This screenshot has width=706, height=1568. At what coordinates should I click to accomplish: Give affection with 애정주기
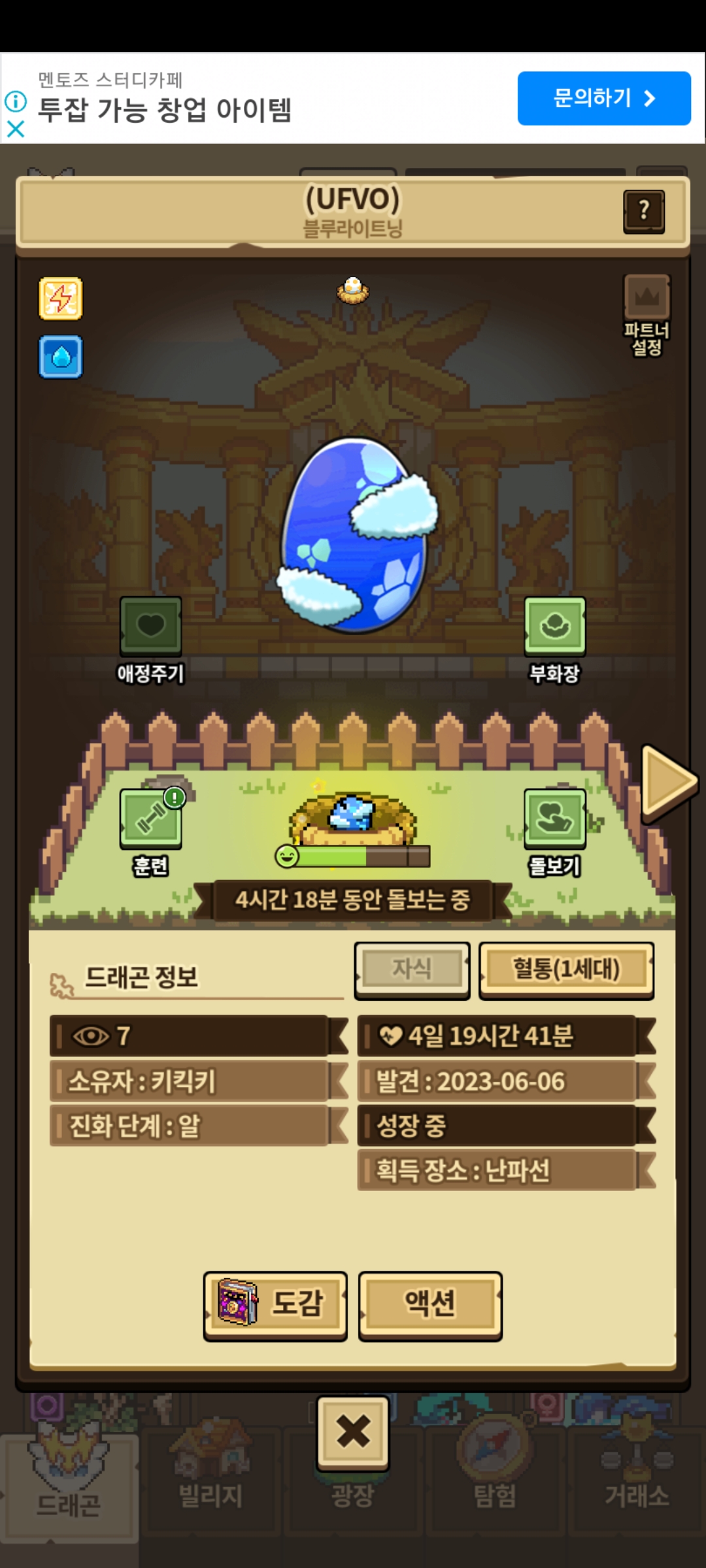(150, 627)
